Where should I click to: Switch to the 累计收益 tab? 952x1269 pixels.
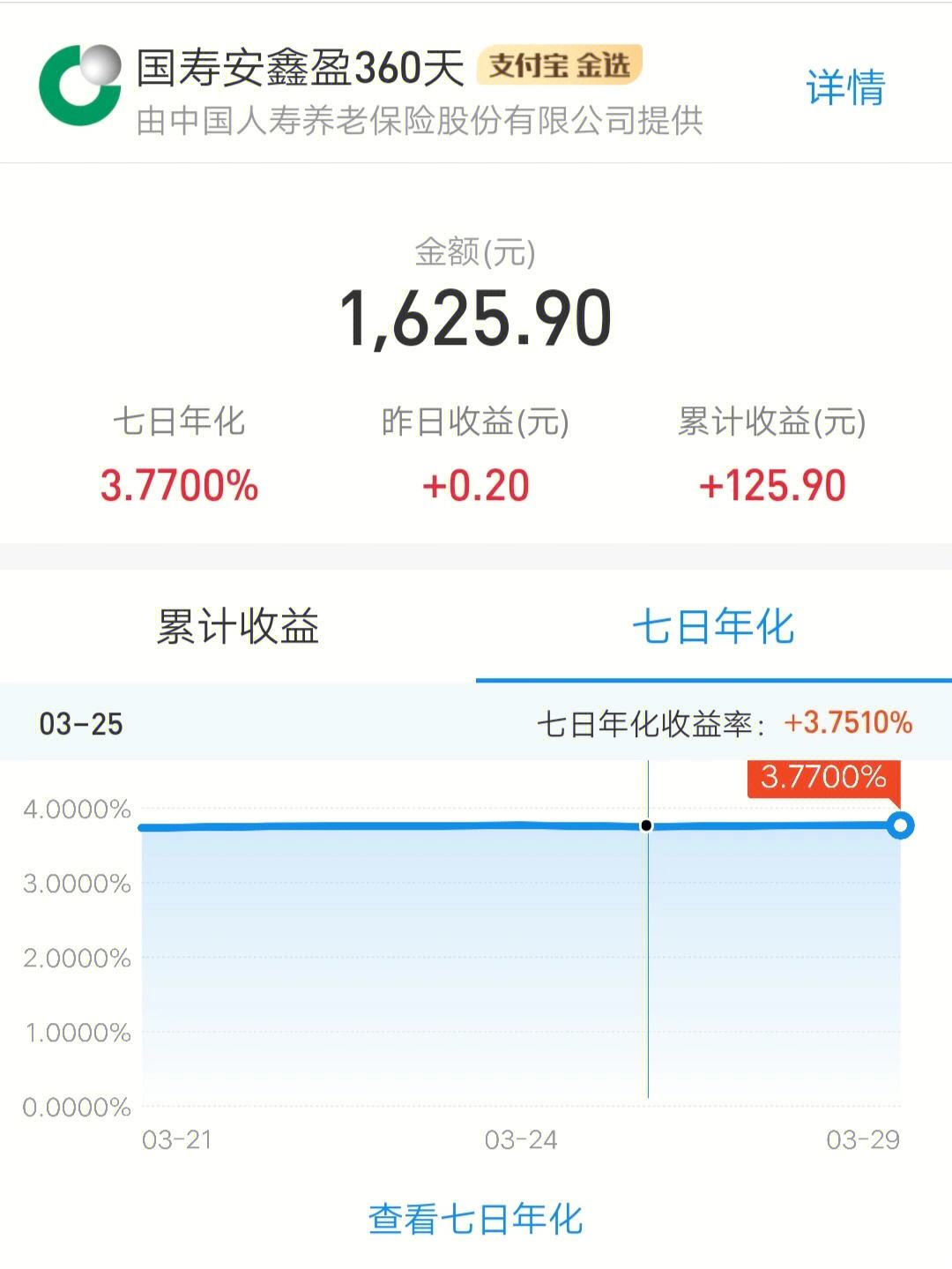238,626
